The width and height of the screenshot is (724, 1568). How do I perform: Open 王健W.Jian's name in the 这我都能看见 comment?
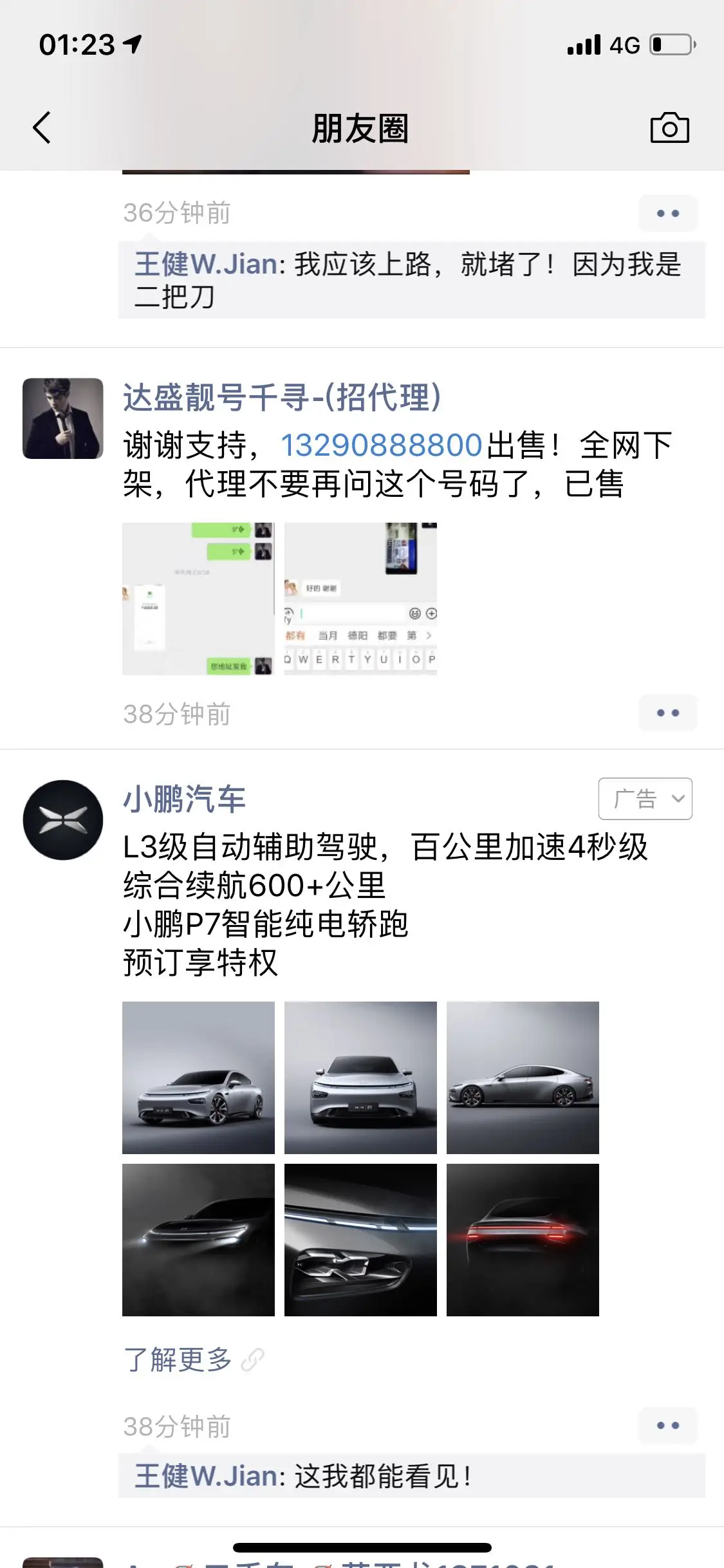point(206,1475)
